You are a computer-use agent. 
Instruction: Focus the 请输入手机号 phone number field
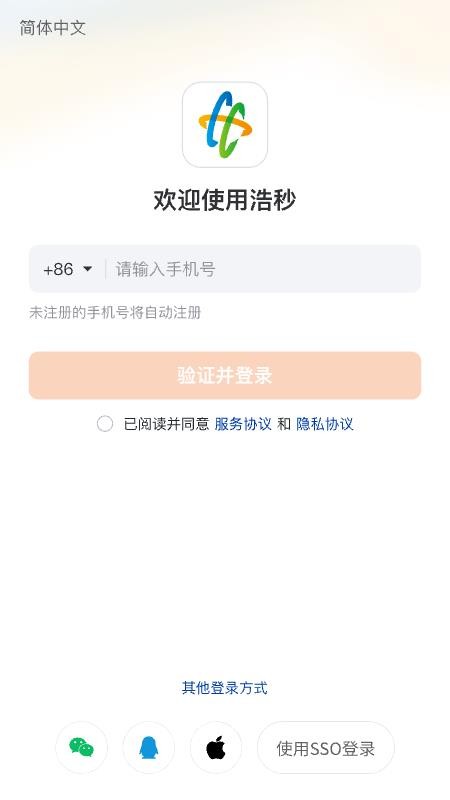tap(263, 269)
